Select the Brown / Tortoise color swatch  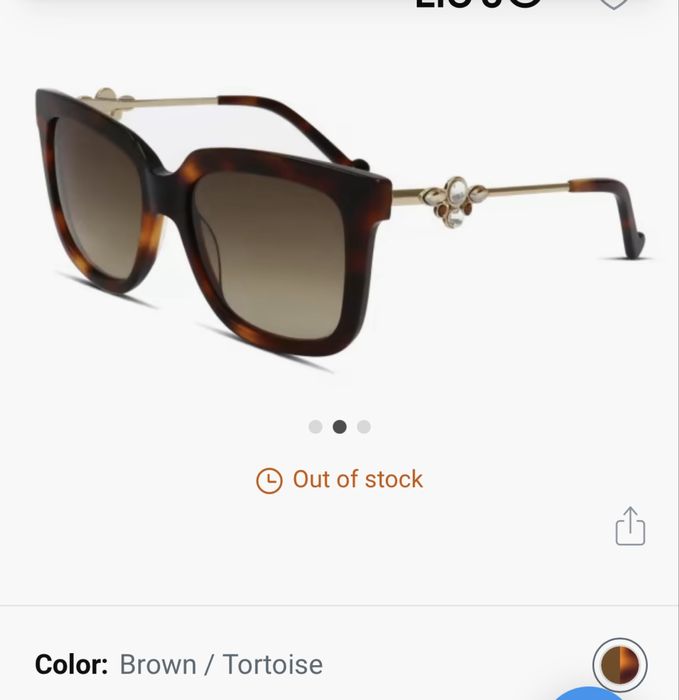coord(619,664)
